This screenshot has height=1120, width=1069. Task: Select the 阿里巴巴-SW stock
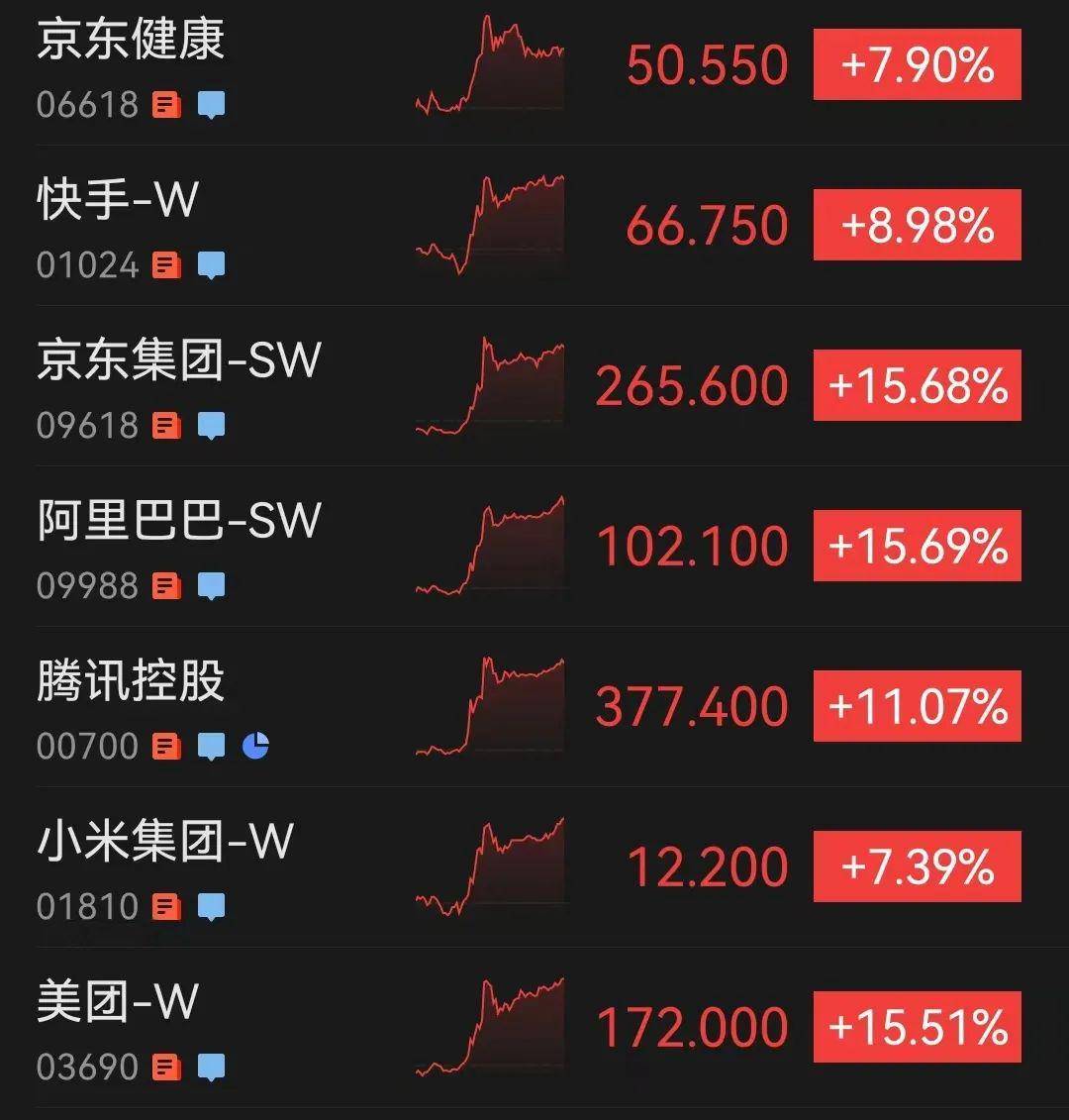[178, 522]
